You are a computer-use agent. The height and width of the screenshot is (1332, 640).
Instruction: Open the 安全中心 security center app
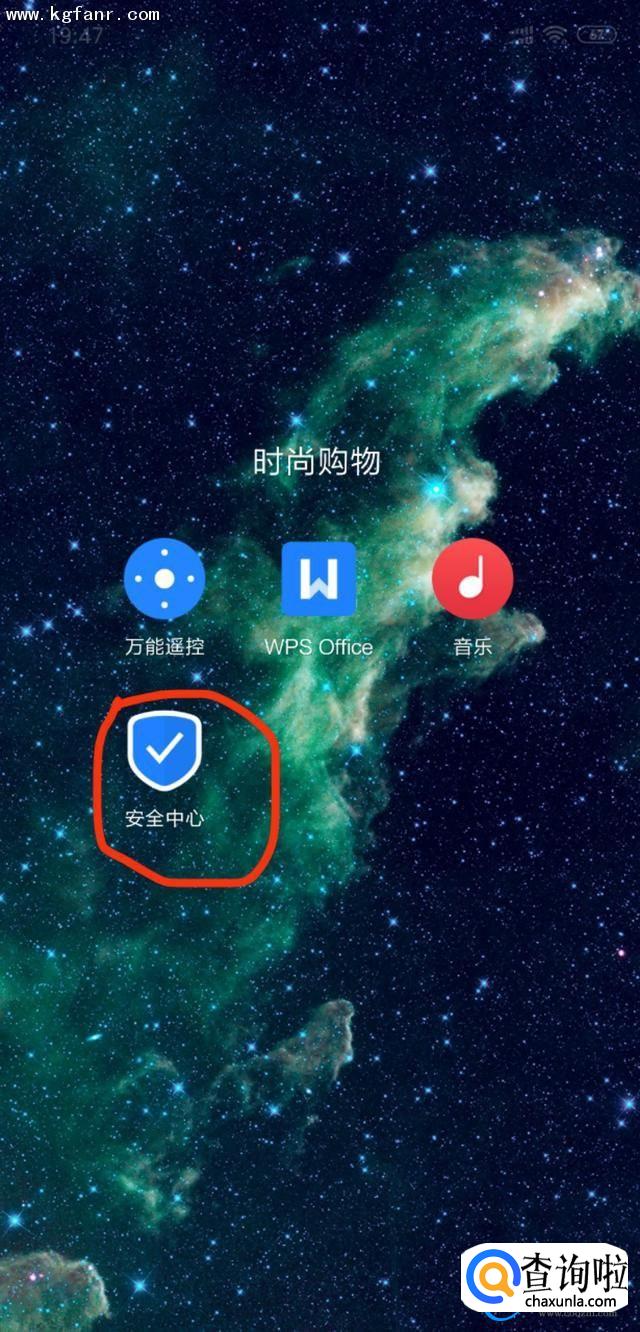pyautogui.click(x=165, y=750)
